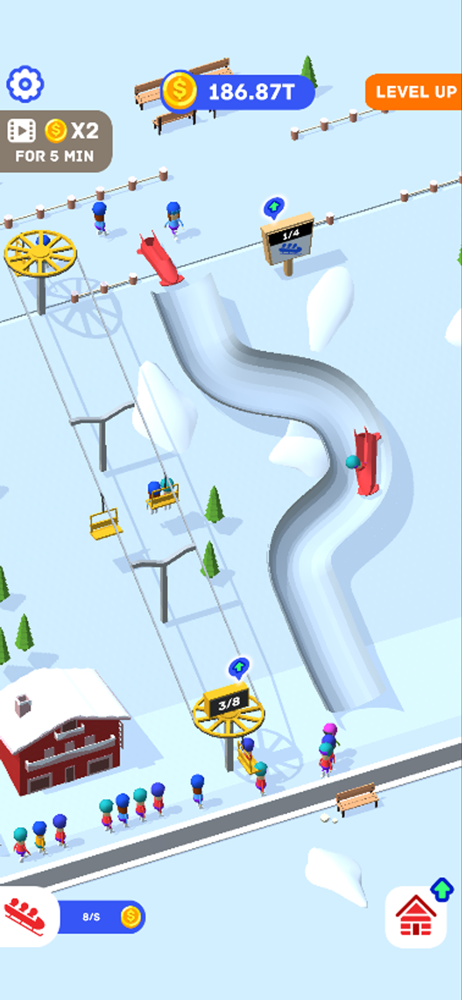This screenshot has height=1000, width=462.
Task: Tap the LEVEL UP button
Action: click(414, 92)
